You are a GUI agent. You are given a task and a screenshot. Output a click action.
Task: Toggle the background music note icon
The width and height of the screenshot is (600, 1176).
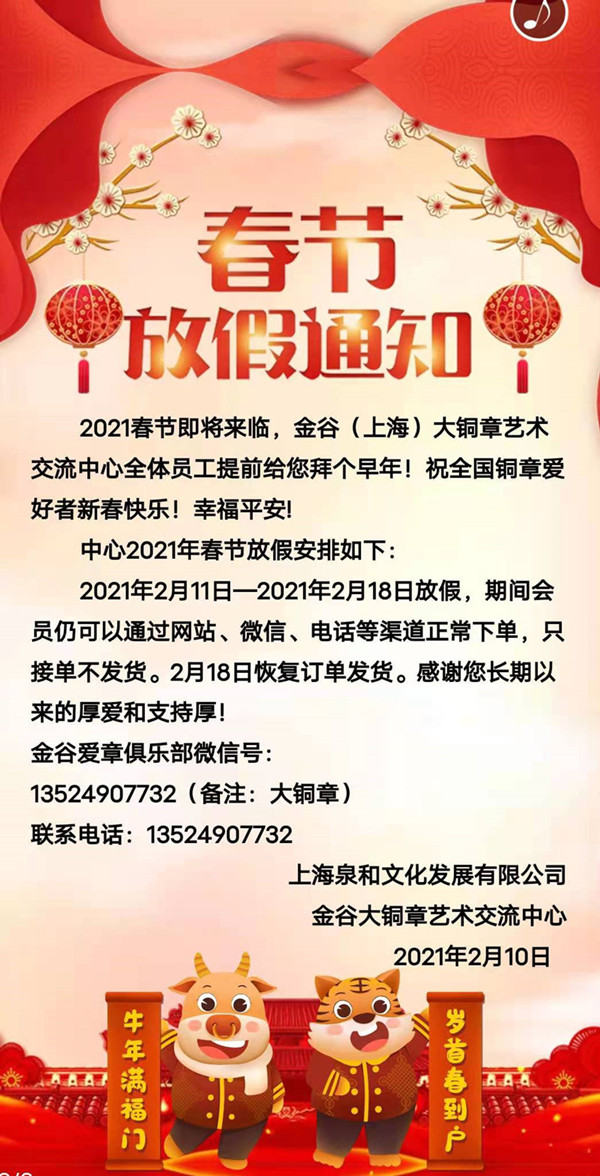[538, 15]
